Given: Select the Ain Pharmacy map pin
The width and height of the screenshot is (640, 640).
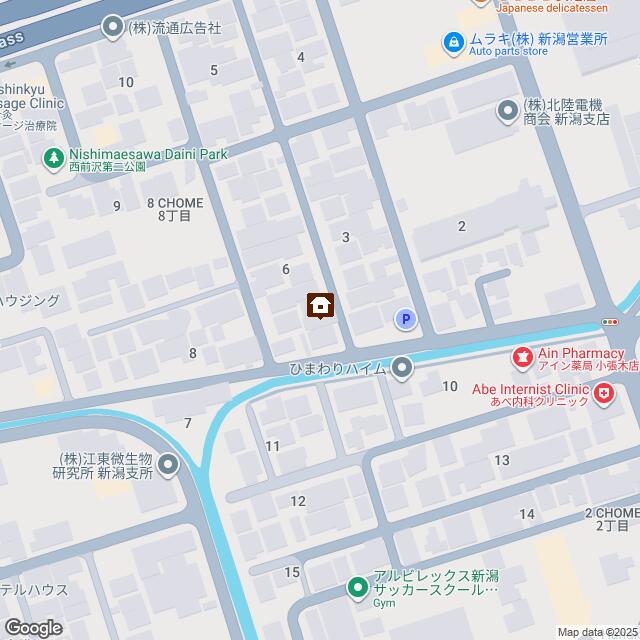Looking at the screenshot, I should coord(521,356).
